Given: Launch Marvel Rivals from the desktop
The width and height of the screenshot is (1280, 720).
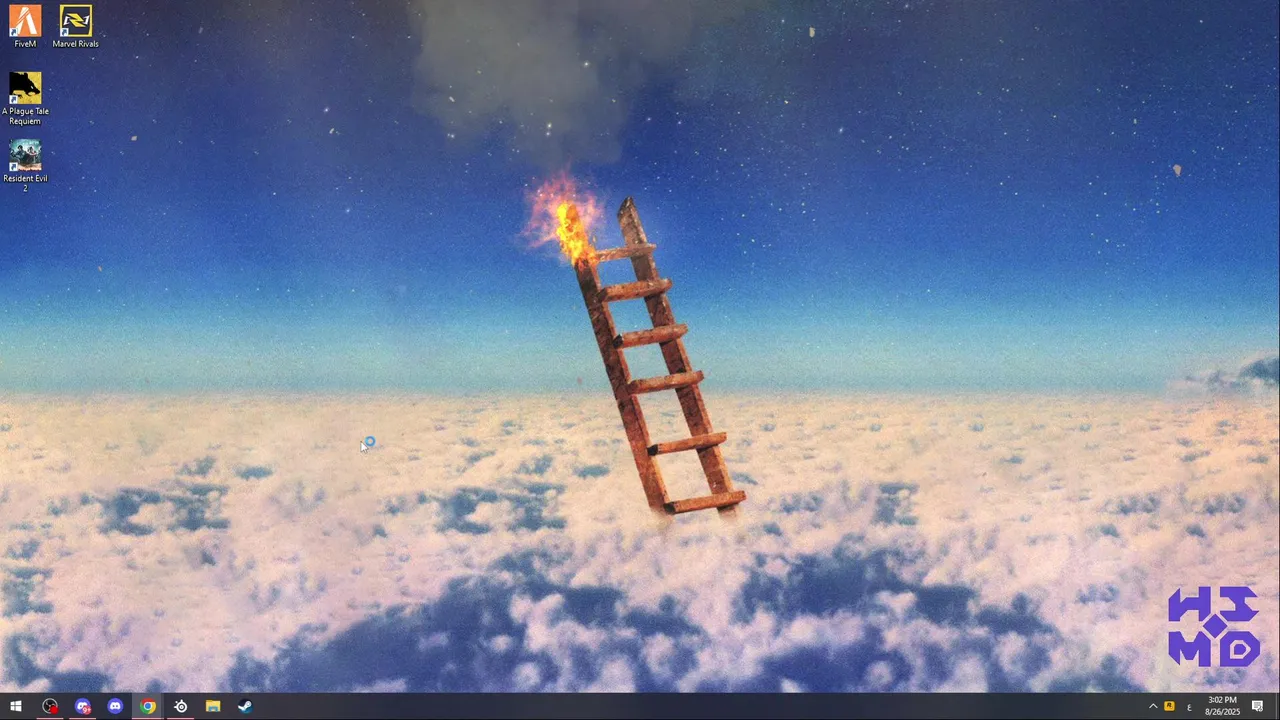Looking at the screenshot, I should click(x=75, y=22).
